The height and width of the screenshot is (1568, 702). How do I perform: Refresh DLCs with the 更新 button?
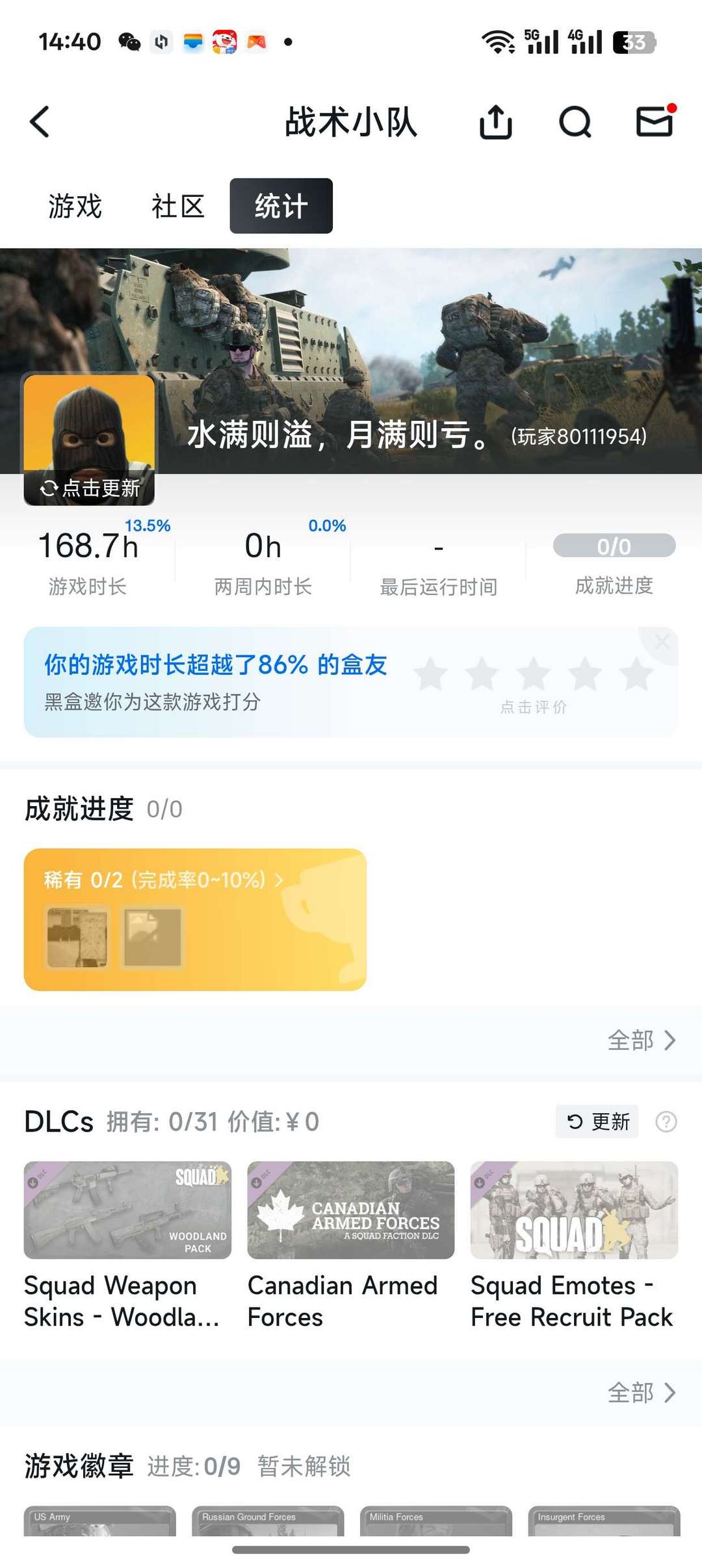pyautogui.click(x=597, y=1121)
